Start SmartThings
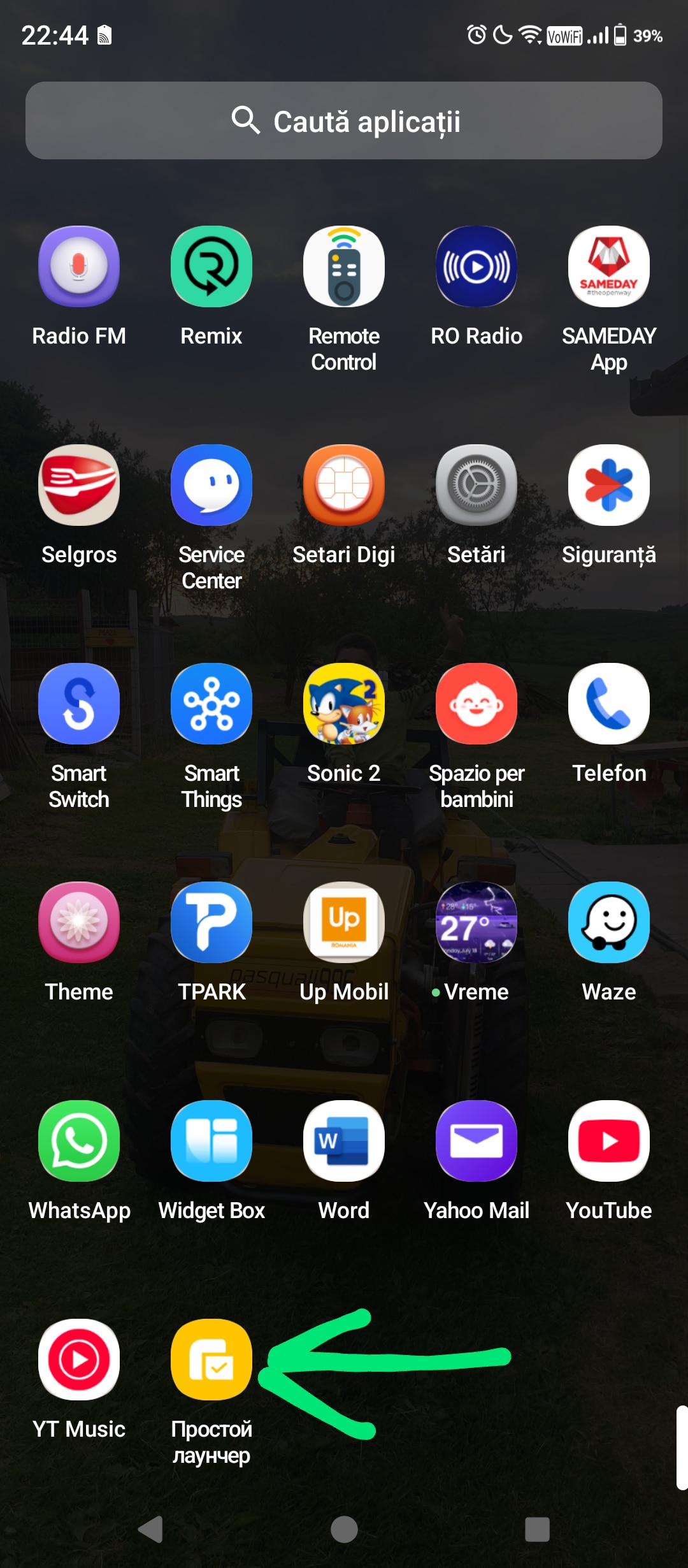Screen dimensions: 688x1568 (211, 704)
